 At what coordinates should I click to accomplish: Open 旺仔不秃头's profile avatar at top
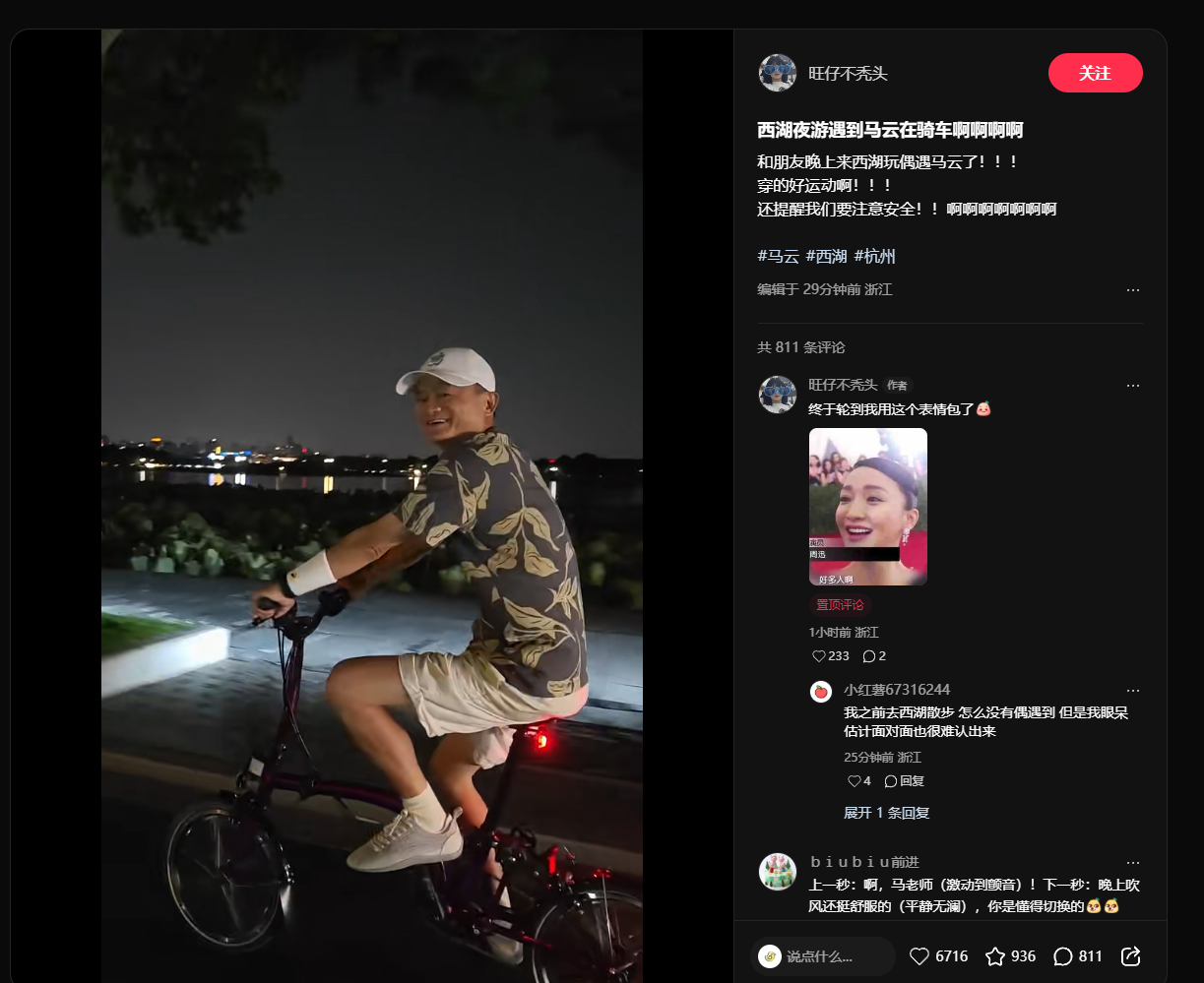(x=777, y=73)
